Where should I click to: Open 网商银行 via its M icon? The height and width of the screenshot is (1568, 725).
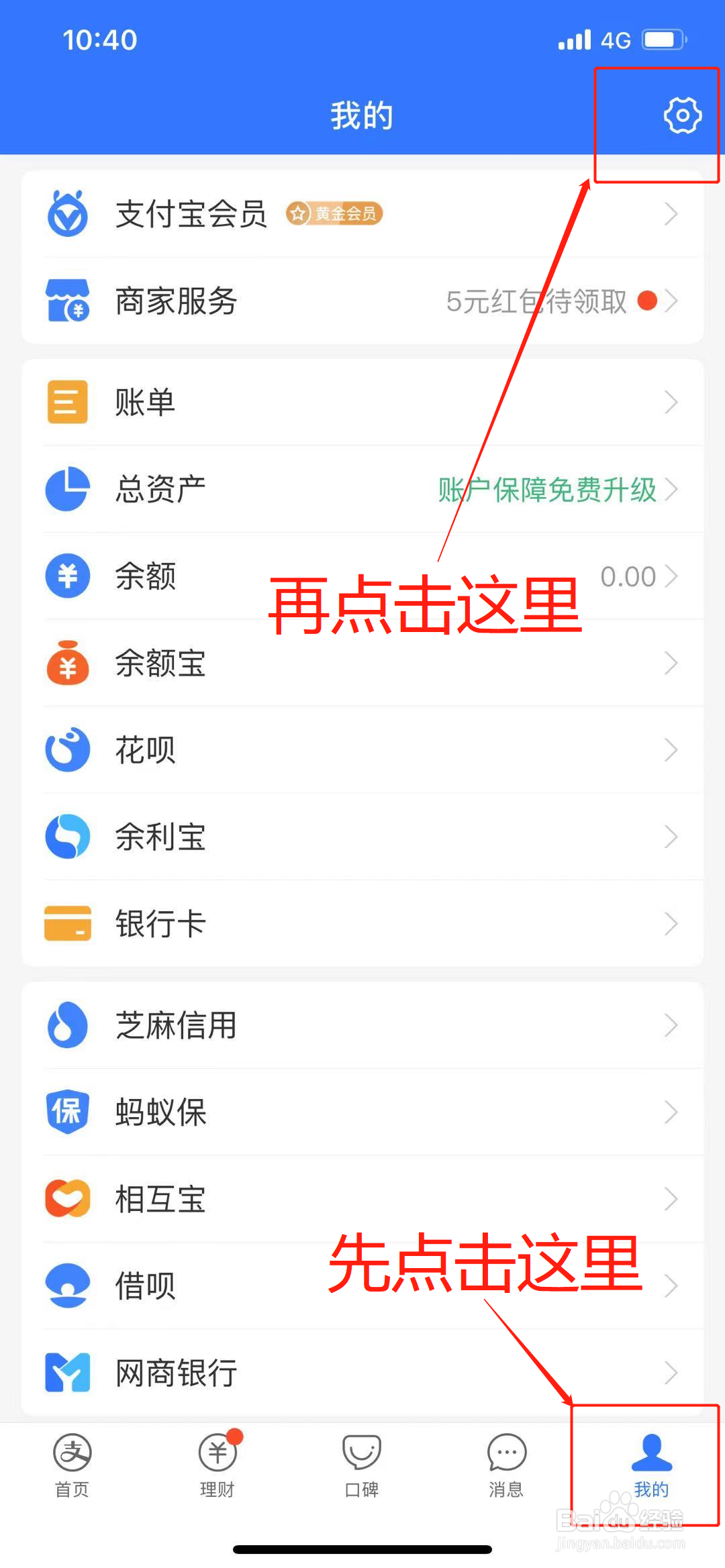(x=67, y=1373)
